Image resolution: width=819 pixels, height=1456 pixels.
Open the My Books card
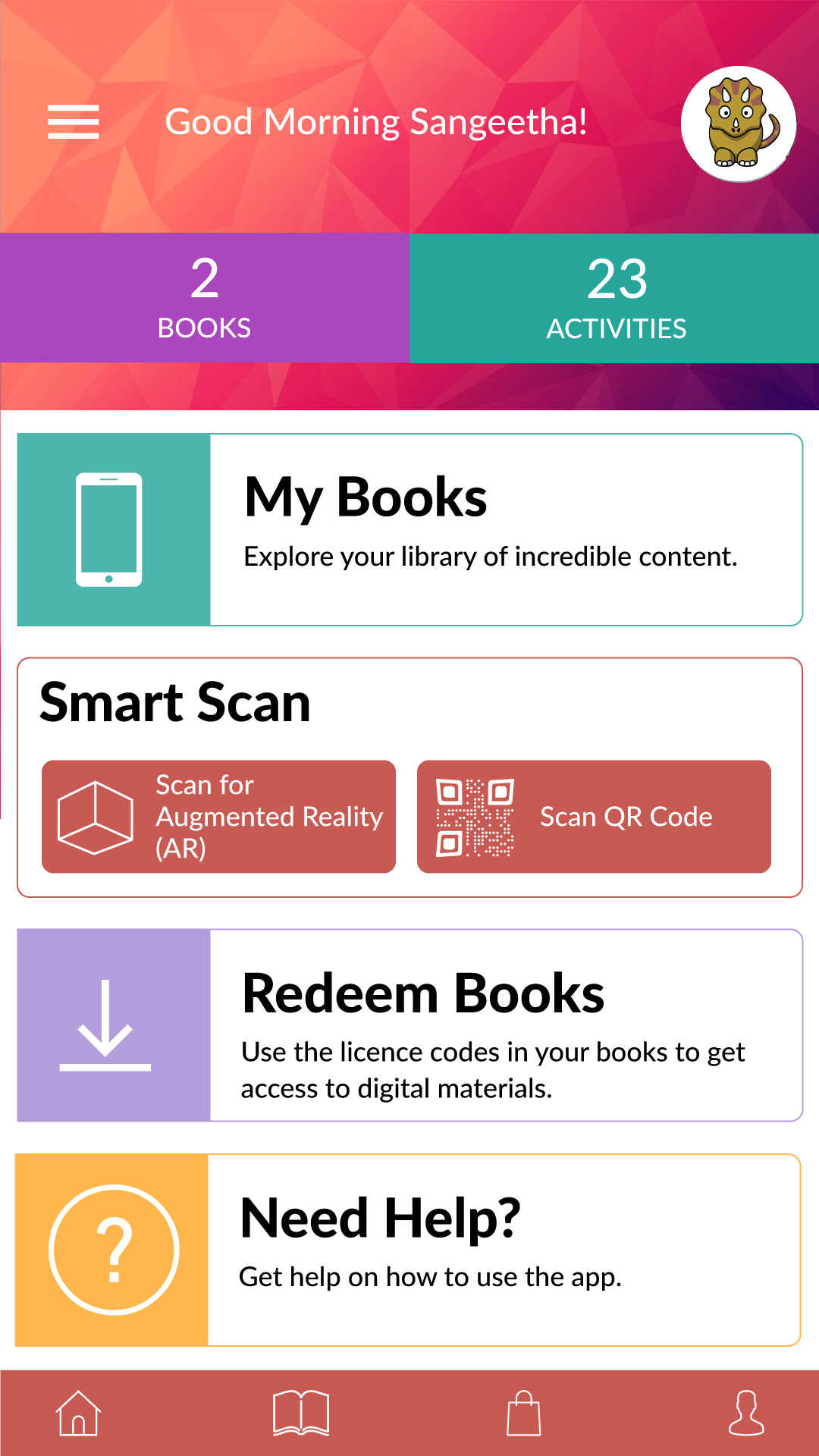[x=409, y=529]
